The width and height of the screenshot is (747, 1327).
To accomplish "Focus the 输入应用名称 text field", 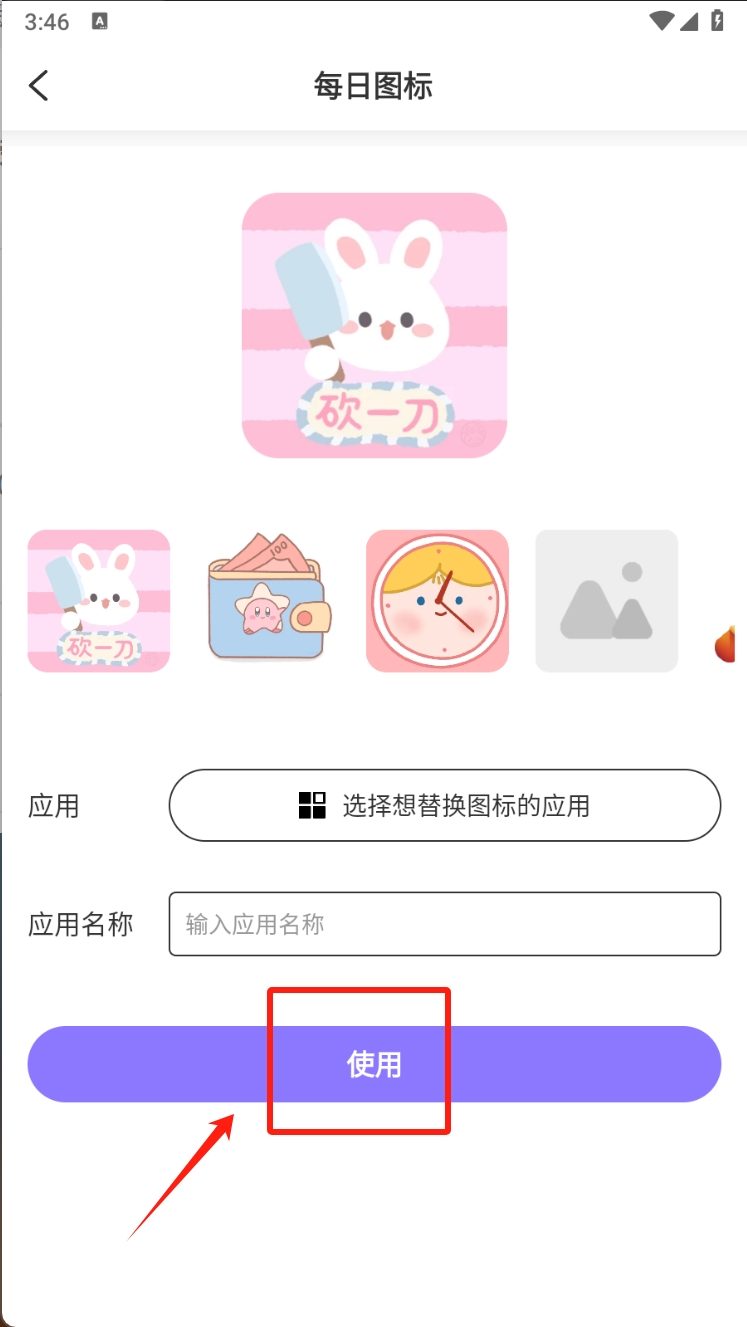I will (445, 924).
